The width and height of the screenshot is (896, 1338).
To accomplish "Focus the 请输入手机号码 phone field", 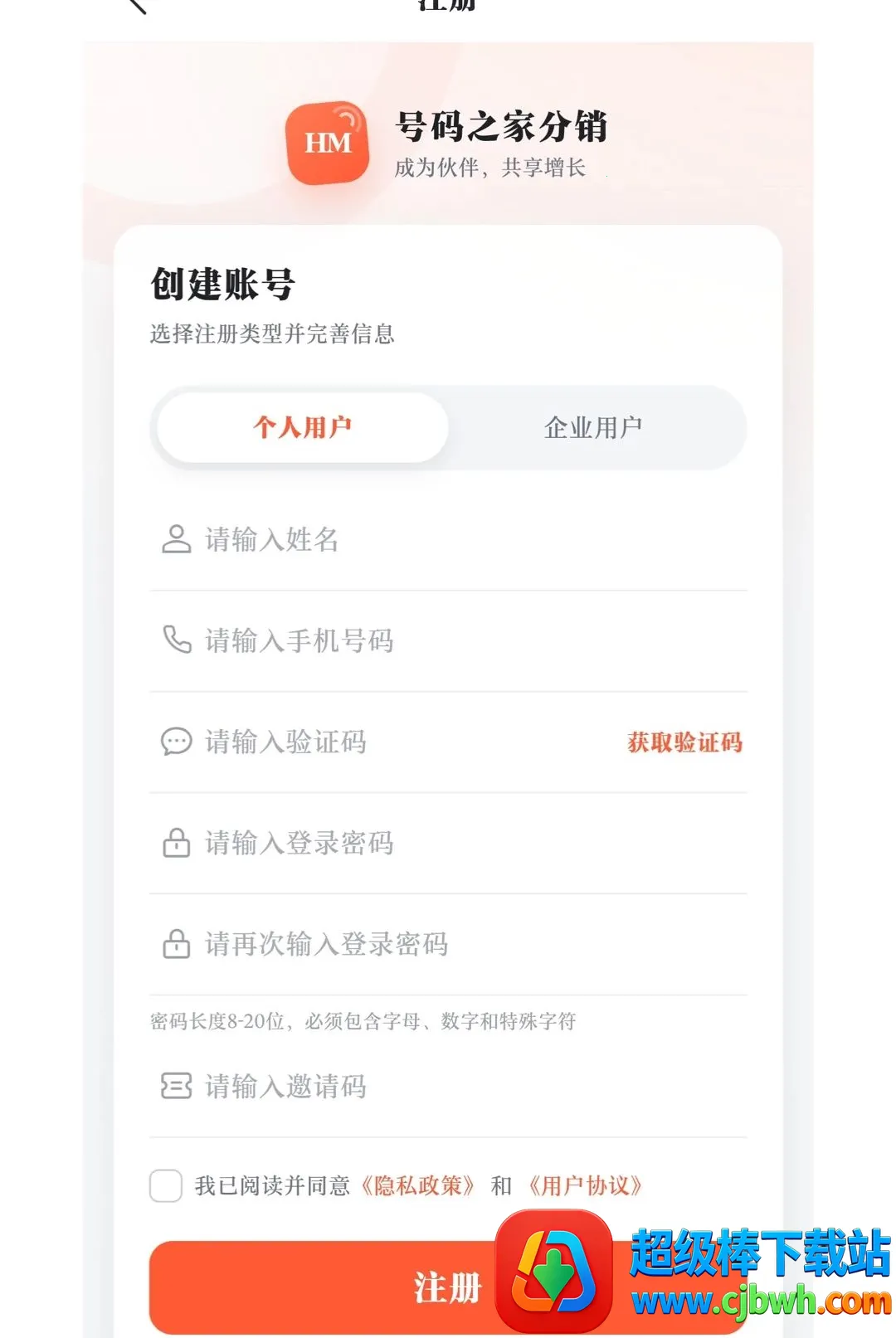I will [448, 640].
